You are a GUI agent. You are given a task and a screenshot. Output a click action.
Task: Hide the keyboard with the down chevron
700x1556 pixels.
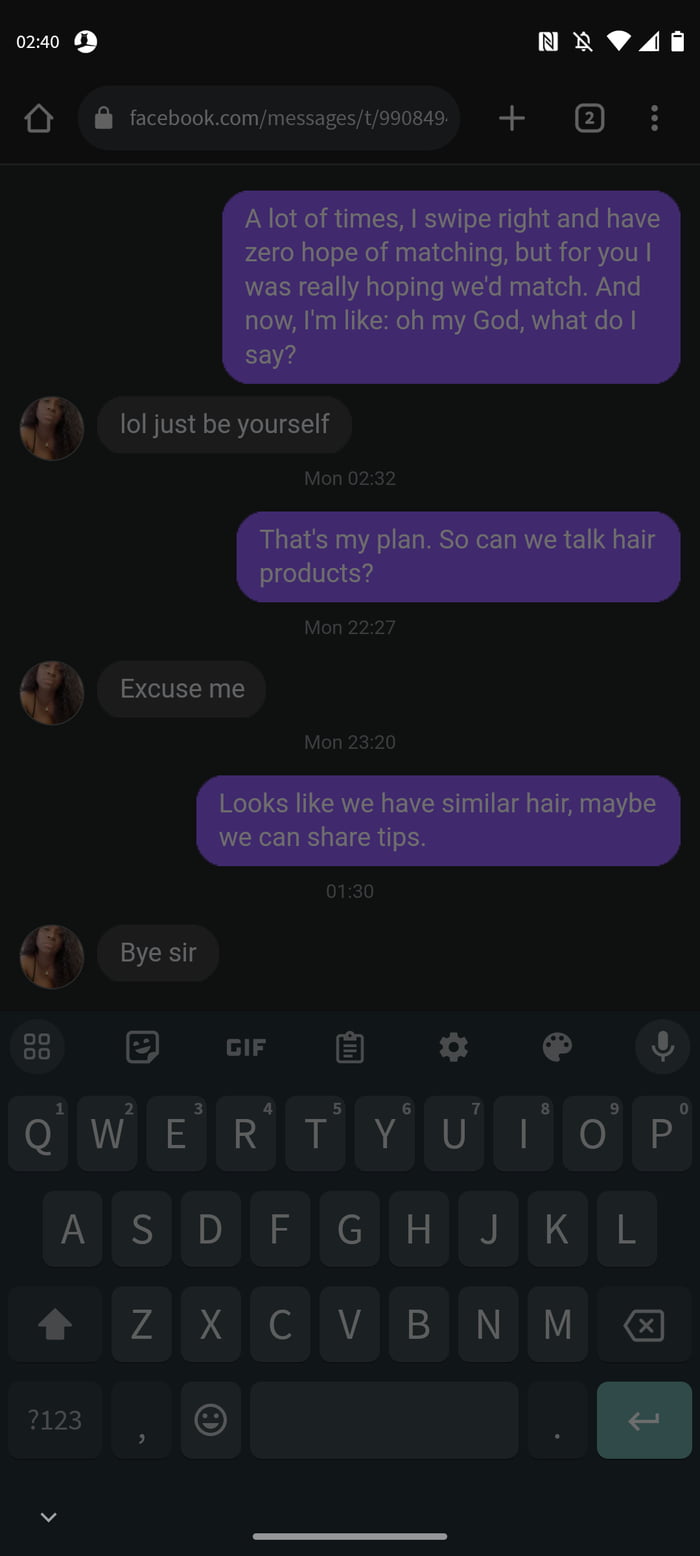tap(48, 1517)
